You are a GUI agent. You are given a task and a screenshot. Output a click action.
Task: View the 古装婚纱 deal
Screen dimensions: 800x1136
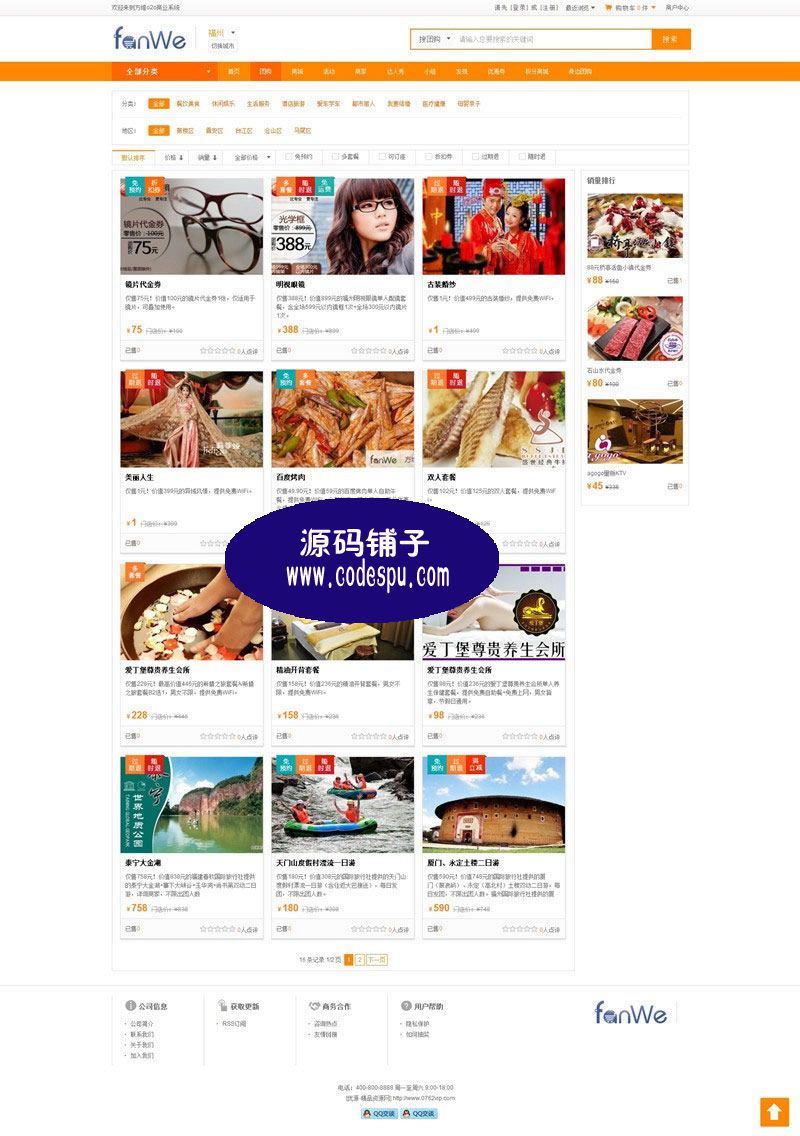[493, 227]
